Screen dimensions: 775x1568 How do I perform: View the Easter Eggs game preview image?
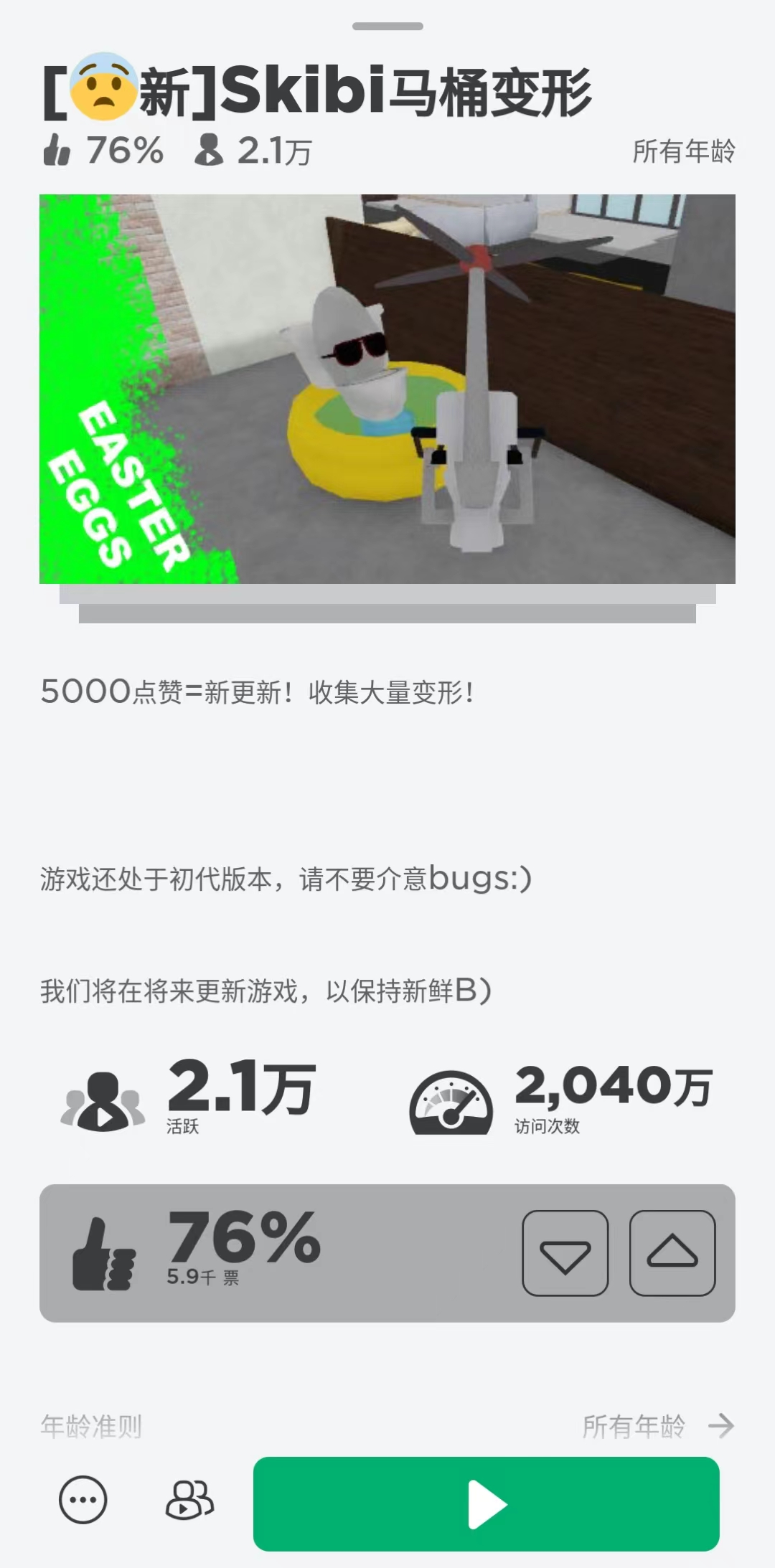[387, 389]
